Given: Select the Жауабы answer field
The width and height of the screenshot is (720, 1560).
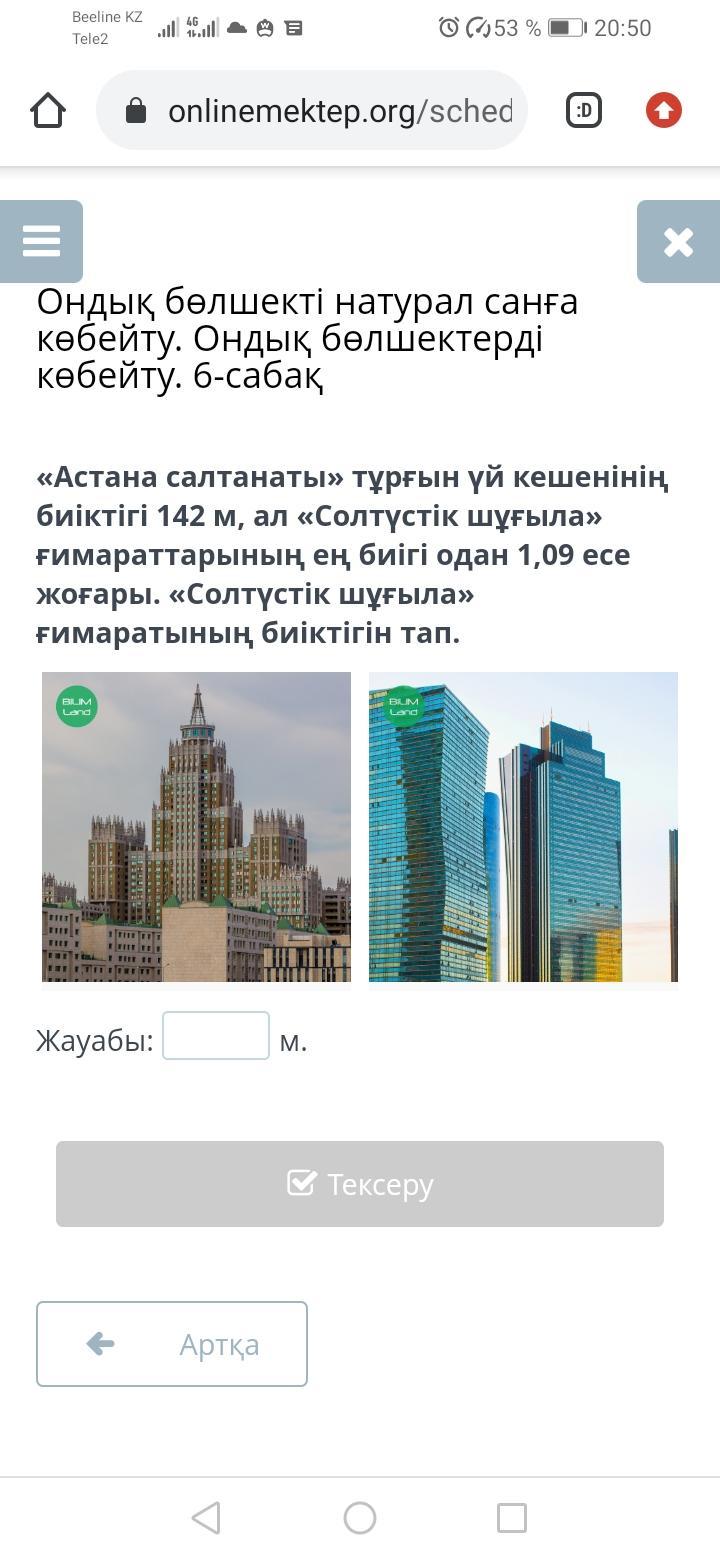Looking at the screenshot, I should click(x=216, y=1035).
